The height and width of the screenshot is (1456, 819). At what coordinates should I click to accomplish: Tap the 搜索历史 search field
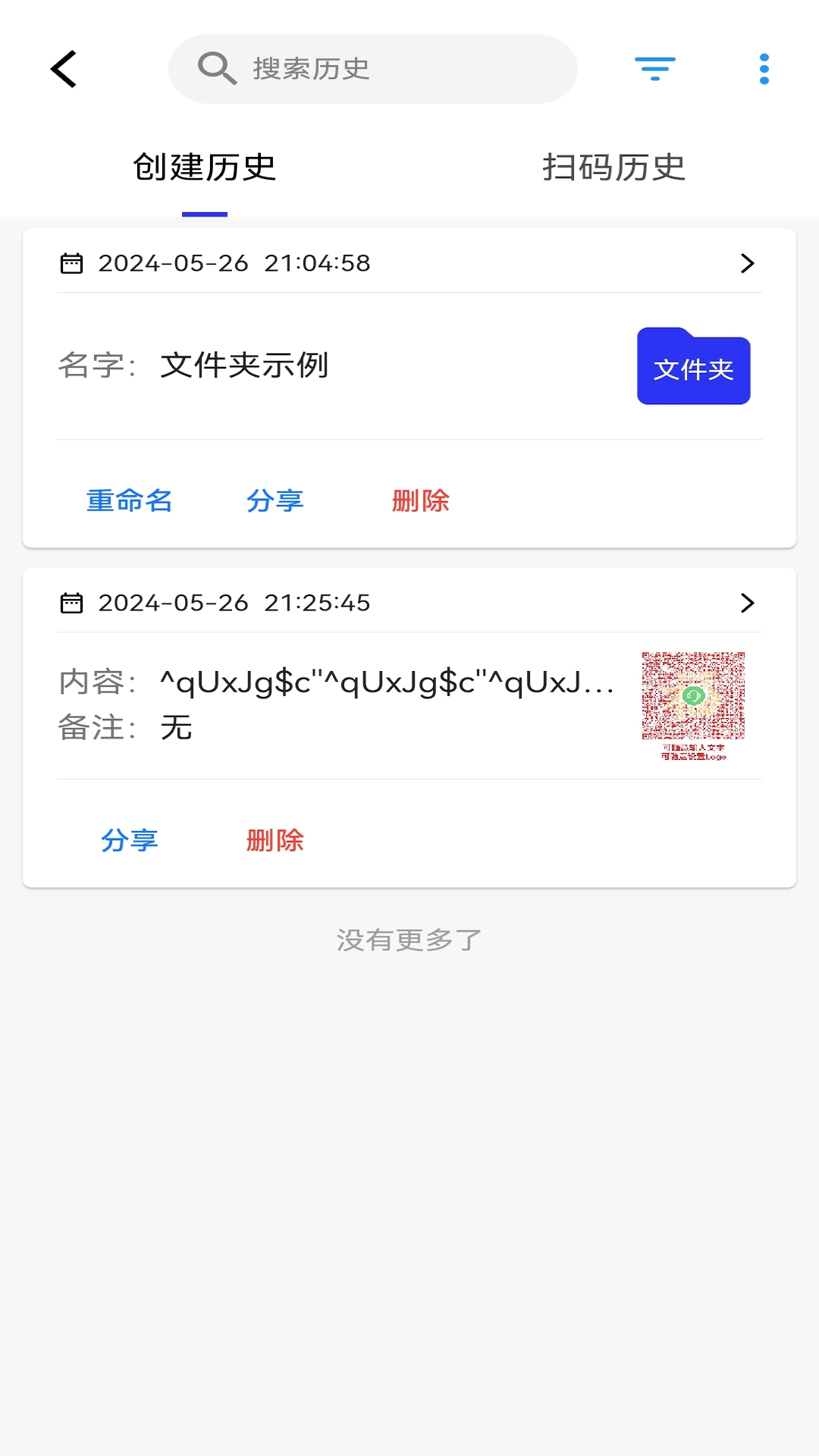tap(372, 69)
